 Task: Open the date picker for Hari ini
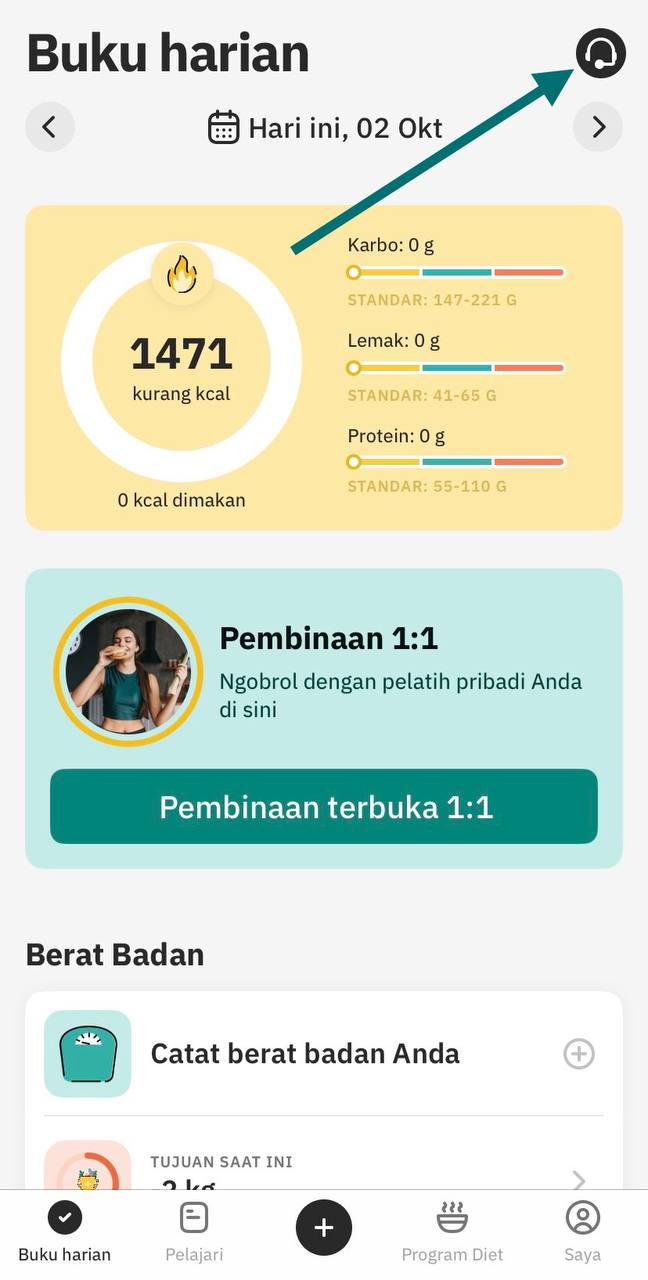[x=325, y=128]
